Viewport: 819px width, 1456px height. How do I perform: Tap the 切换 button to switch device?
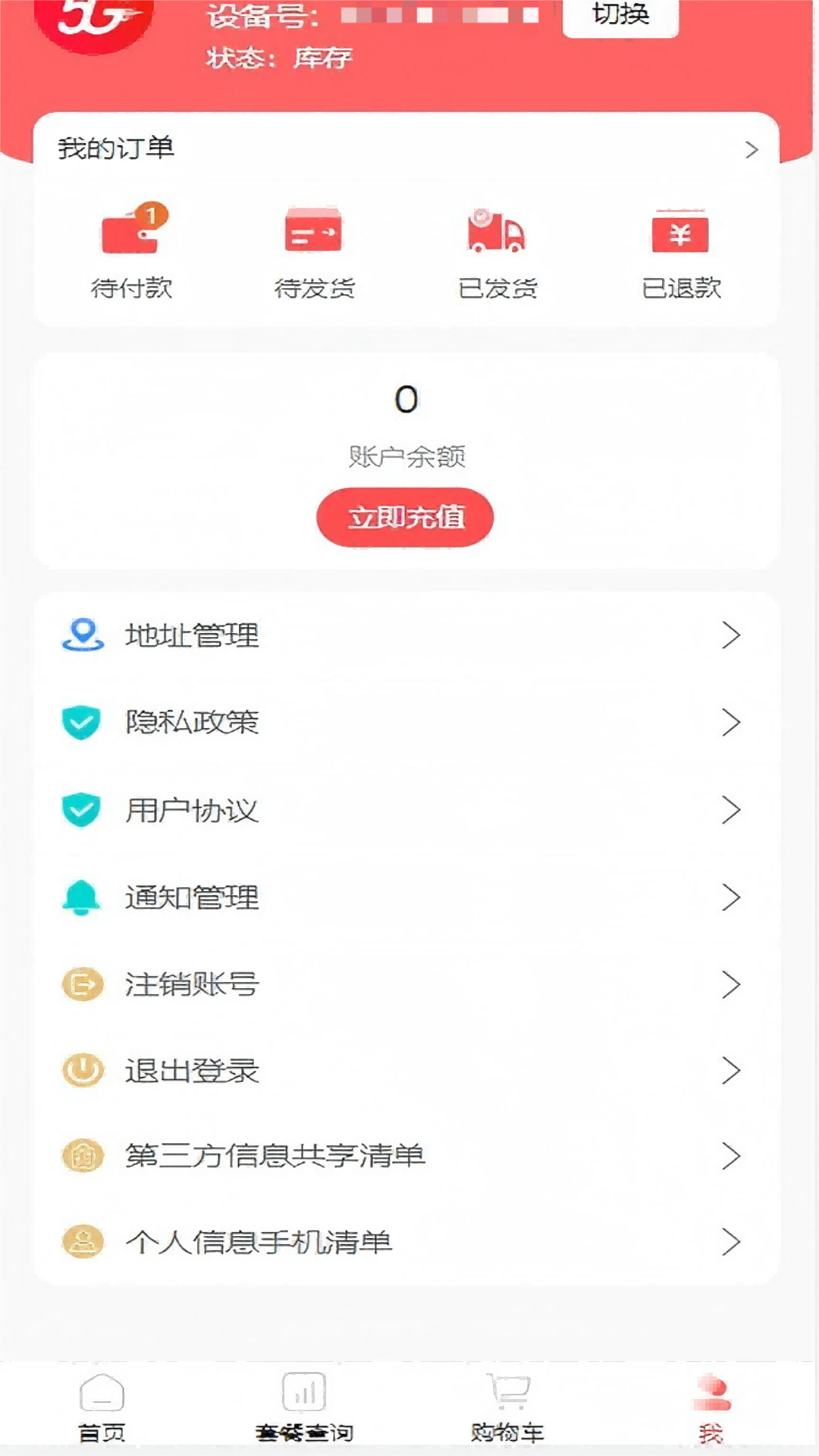620,15
